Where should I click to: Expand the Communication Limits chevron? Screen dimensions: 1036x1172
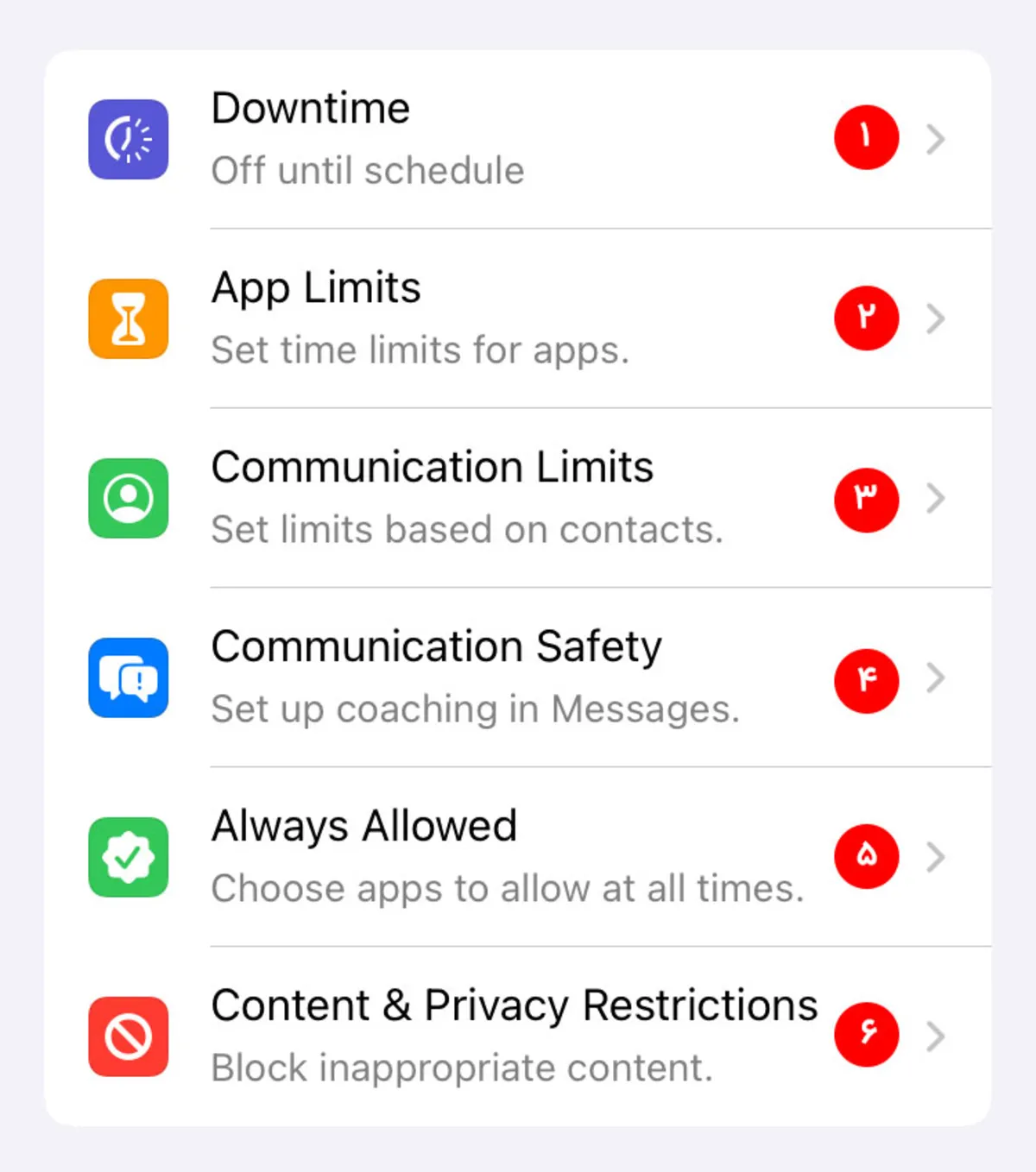(936, 499)
